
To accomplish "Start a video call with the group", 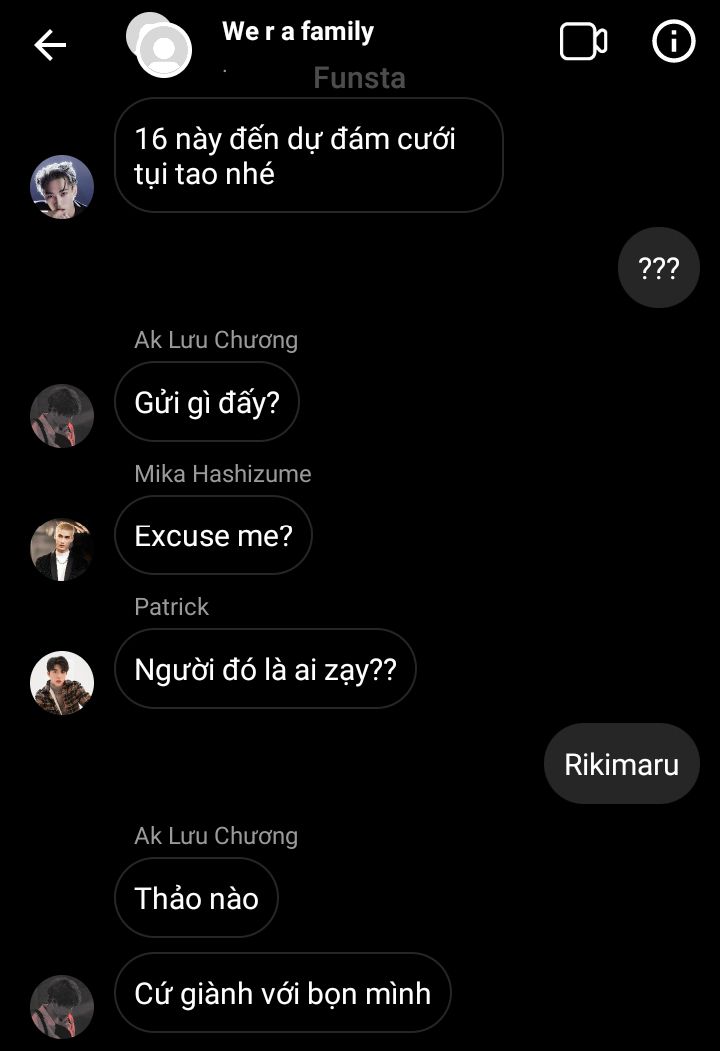I will (583, 42).
